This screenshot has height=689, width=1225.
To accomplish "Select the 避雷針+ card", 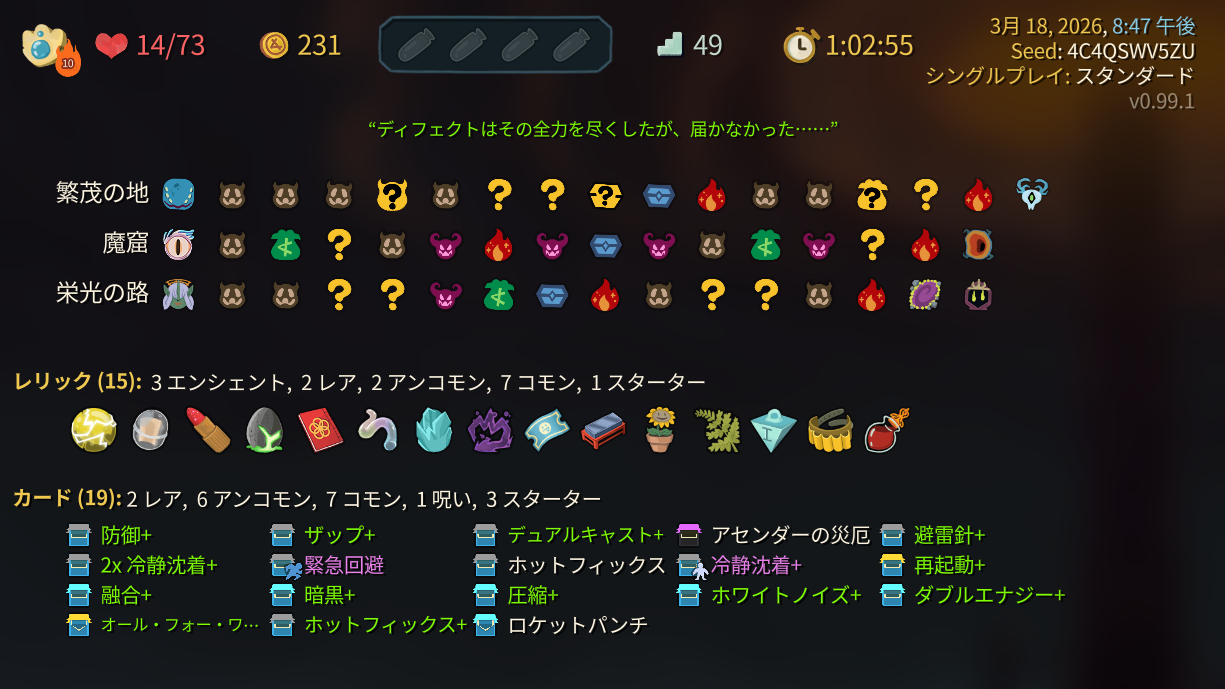I will [933, 535].
